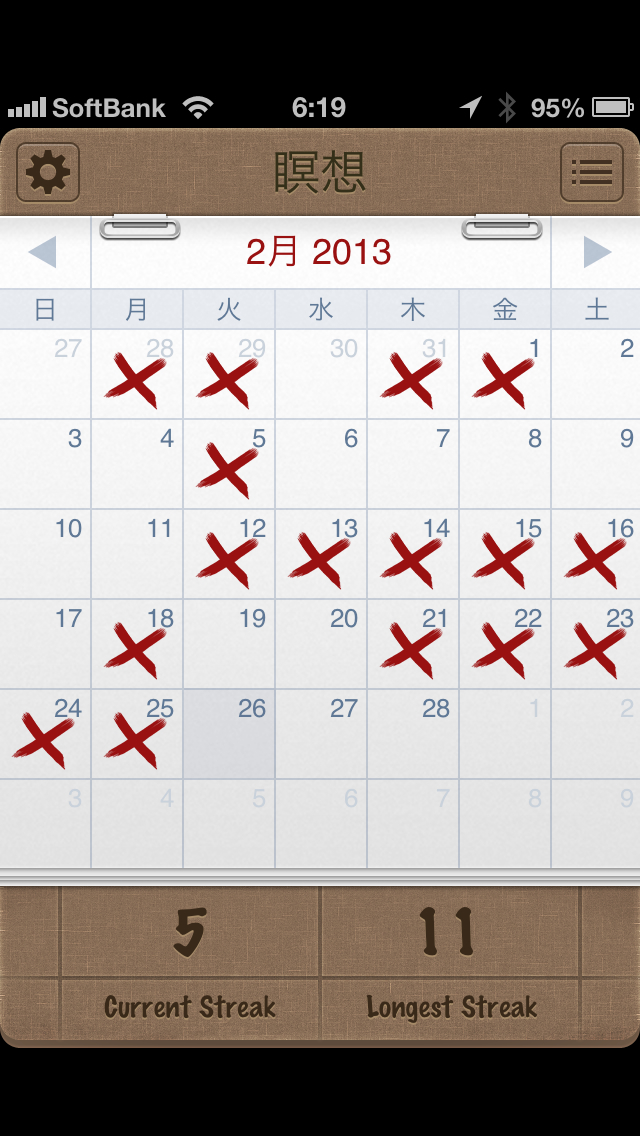Toggle the X on February 5
This screenshot has width=640, height=1136.
pos(229,464)
